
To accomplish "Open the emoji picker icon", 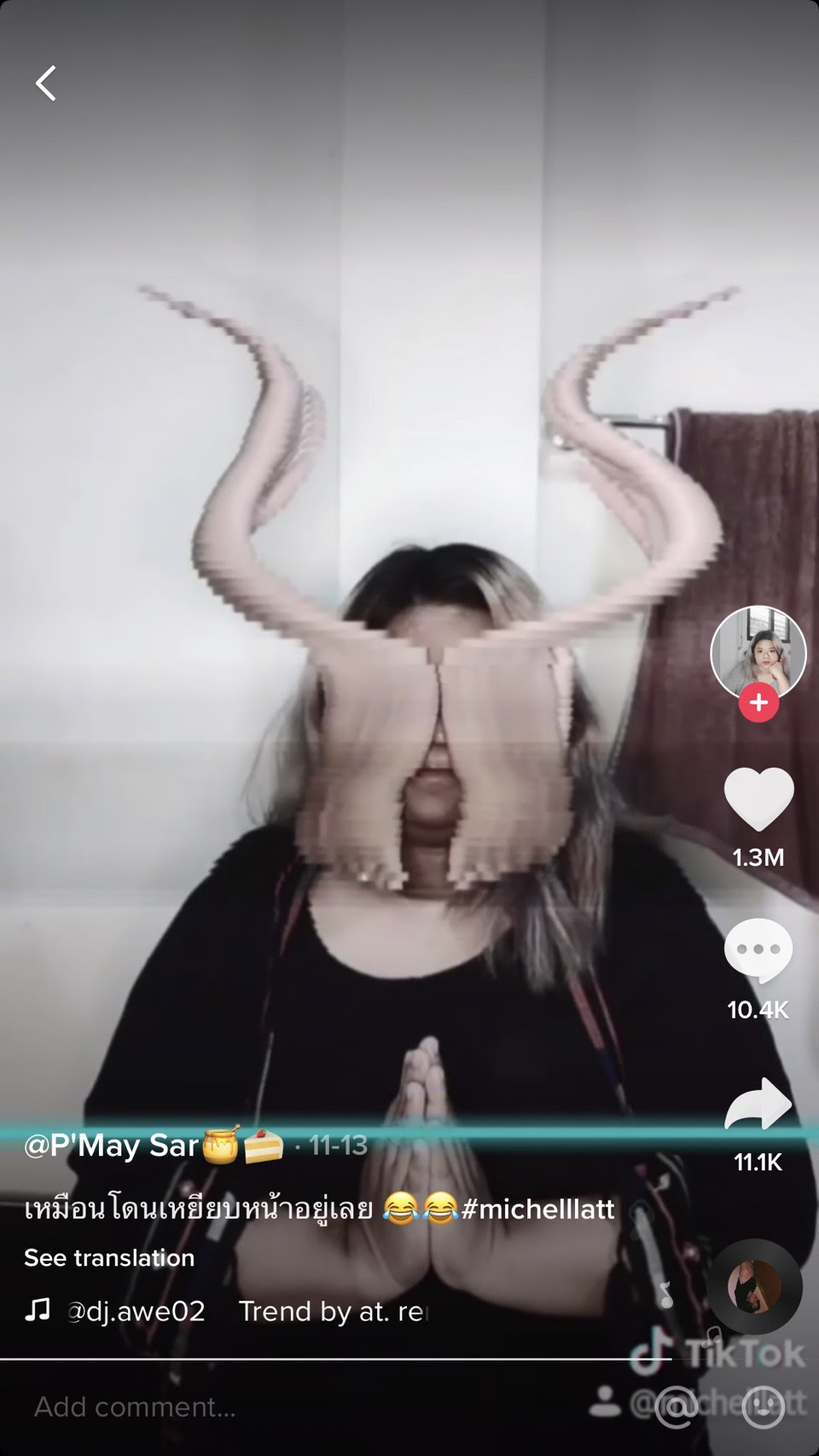I will (764, 1407).
